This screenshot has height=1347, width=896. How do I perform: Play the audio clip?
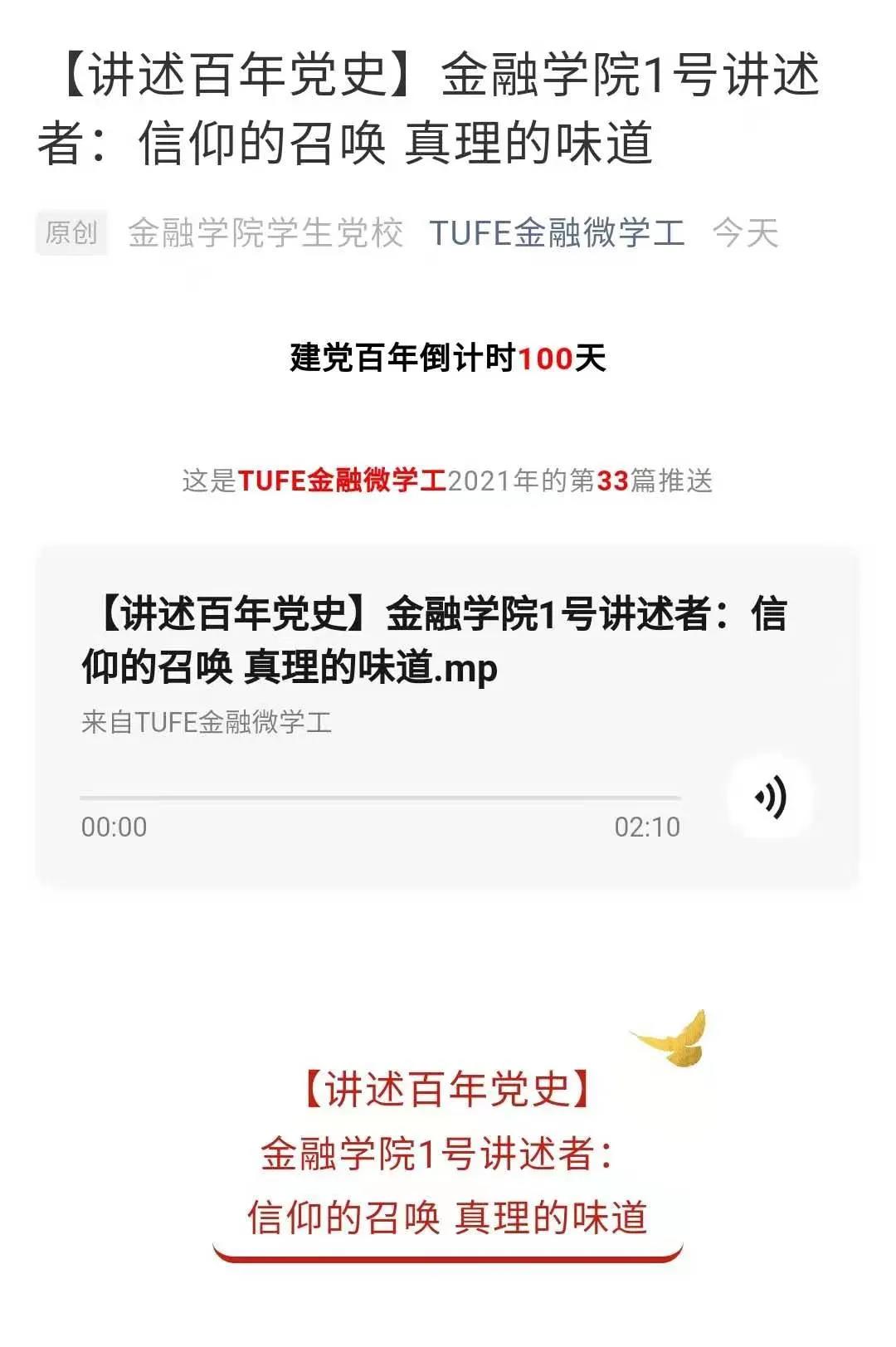tap(770, 798)
